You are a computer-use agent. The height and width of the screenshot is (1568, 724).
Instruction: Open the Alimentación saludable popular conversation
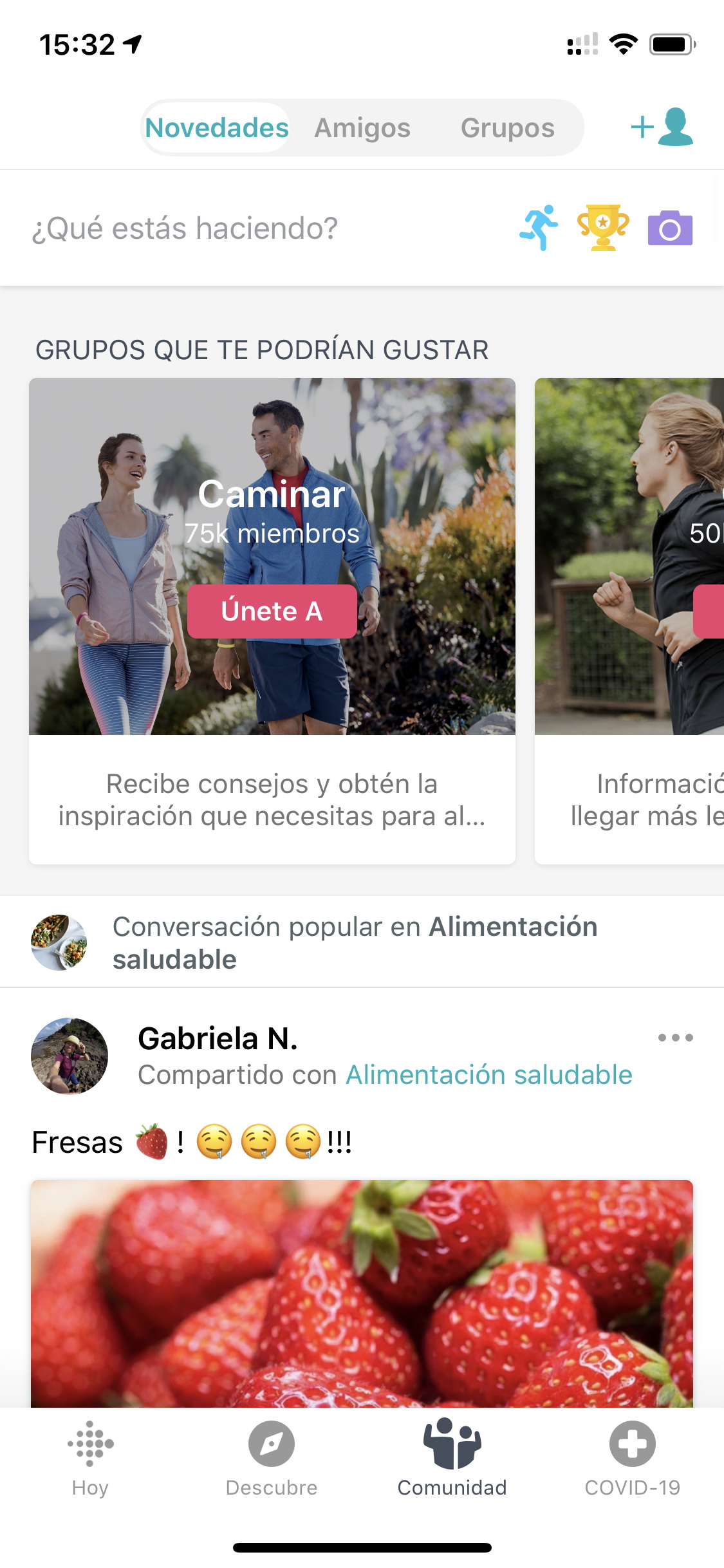pyautogui.click(x=362, y=942)
